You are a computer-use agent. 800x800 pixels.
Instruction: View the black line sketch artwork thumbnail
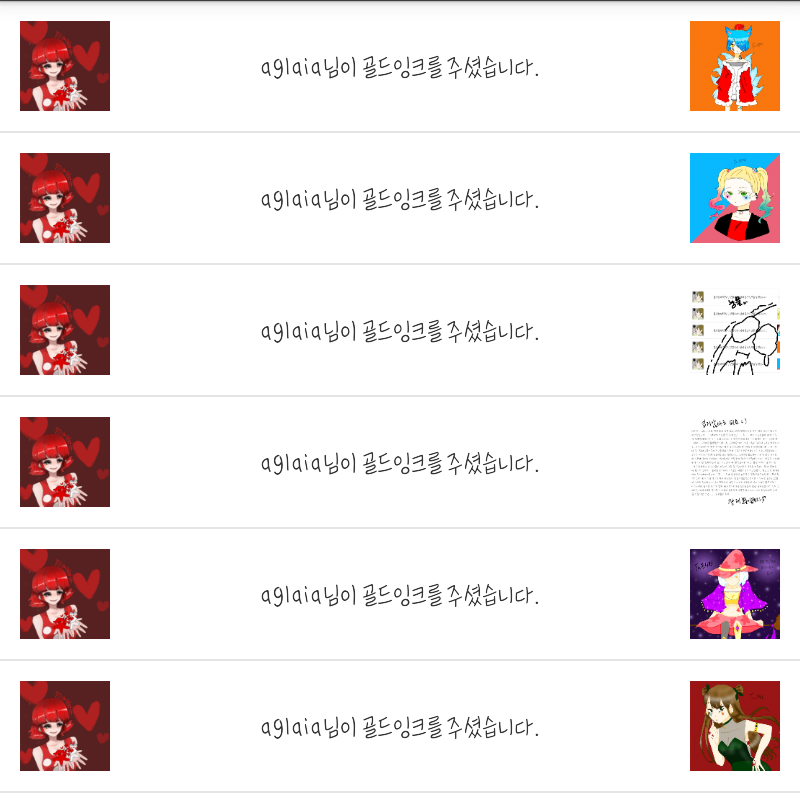coord(734,330)
